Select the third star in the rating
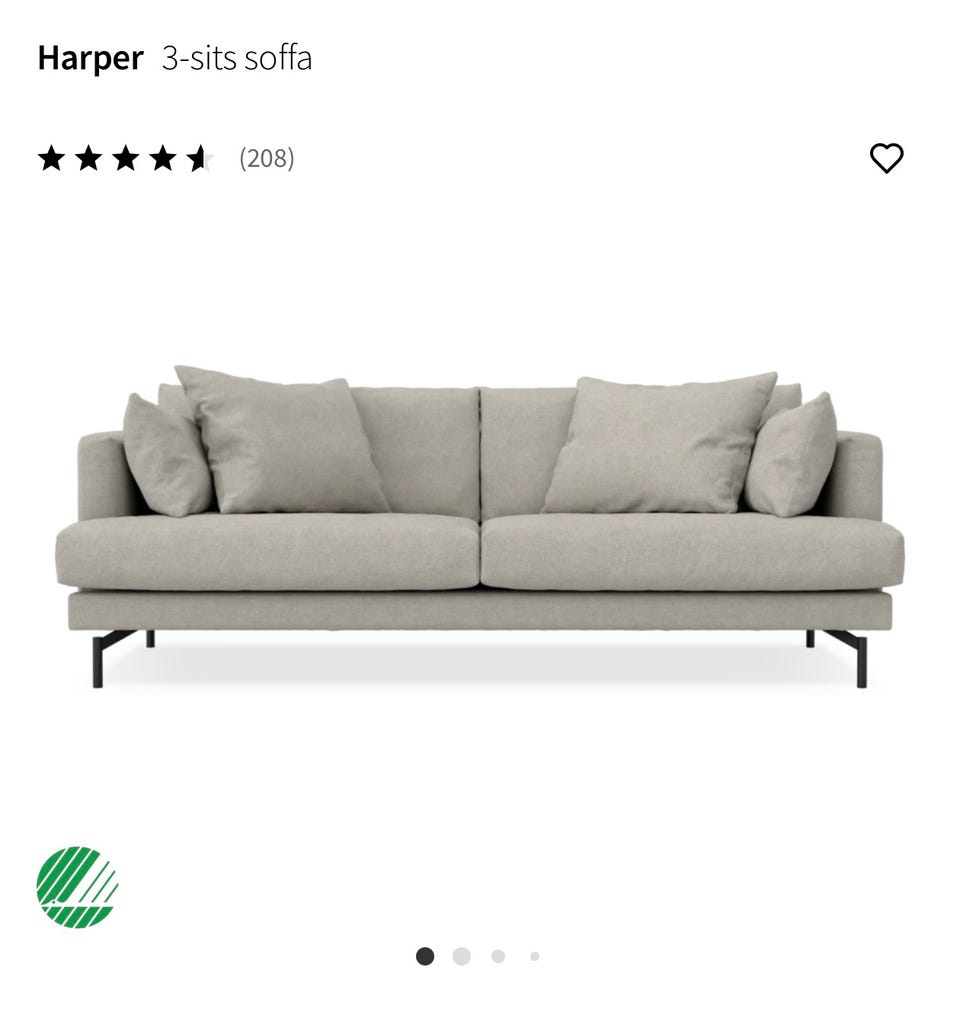Viewport: 960px width, 1012px height. click(x=126, y=158)
